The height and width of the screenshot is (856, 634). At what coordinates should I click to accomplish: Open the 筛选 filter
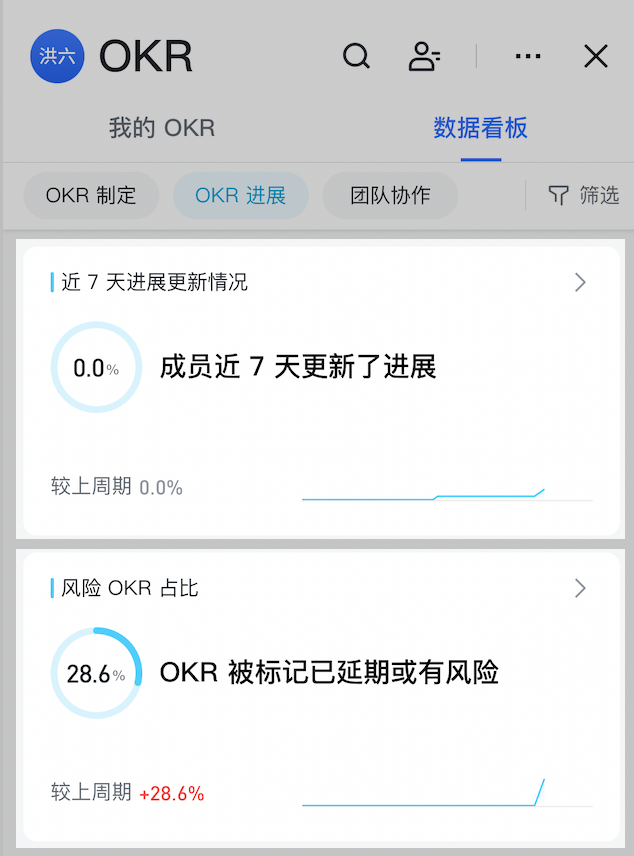584,195
